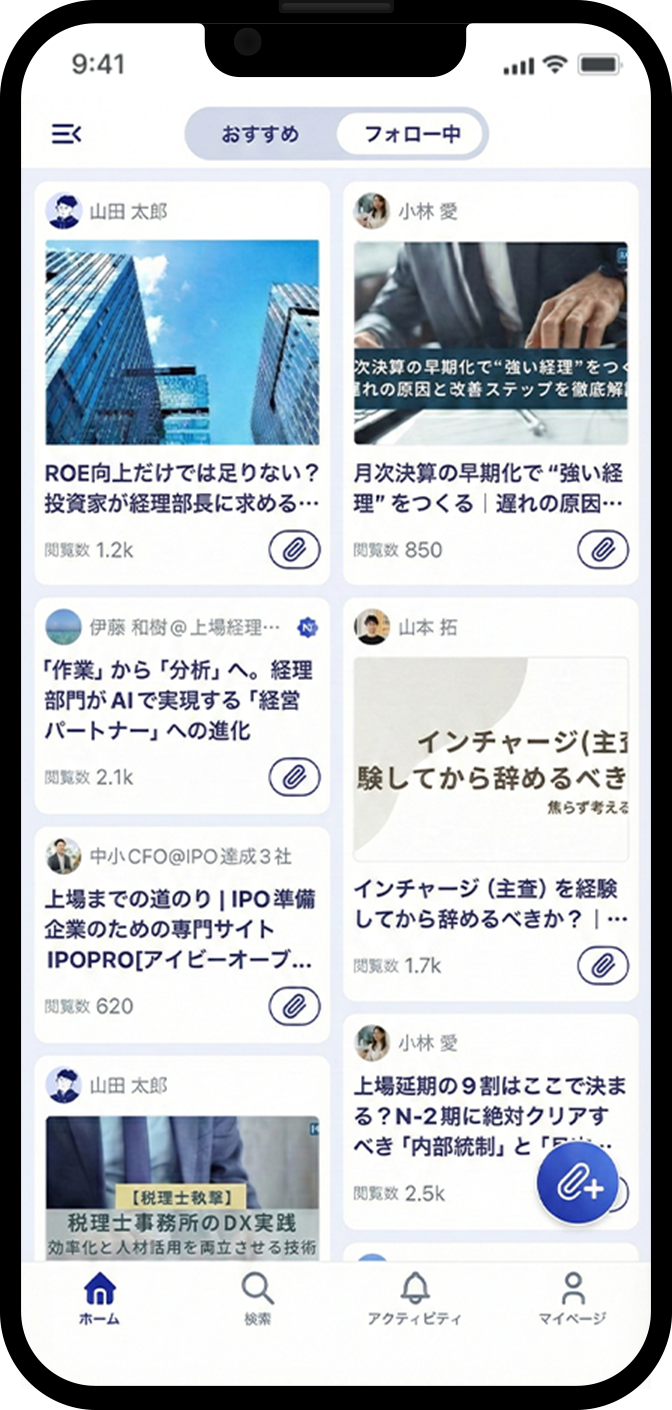Tap the clip icon on 伊藤 和樹's article

[x=294, y=777]
